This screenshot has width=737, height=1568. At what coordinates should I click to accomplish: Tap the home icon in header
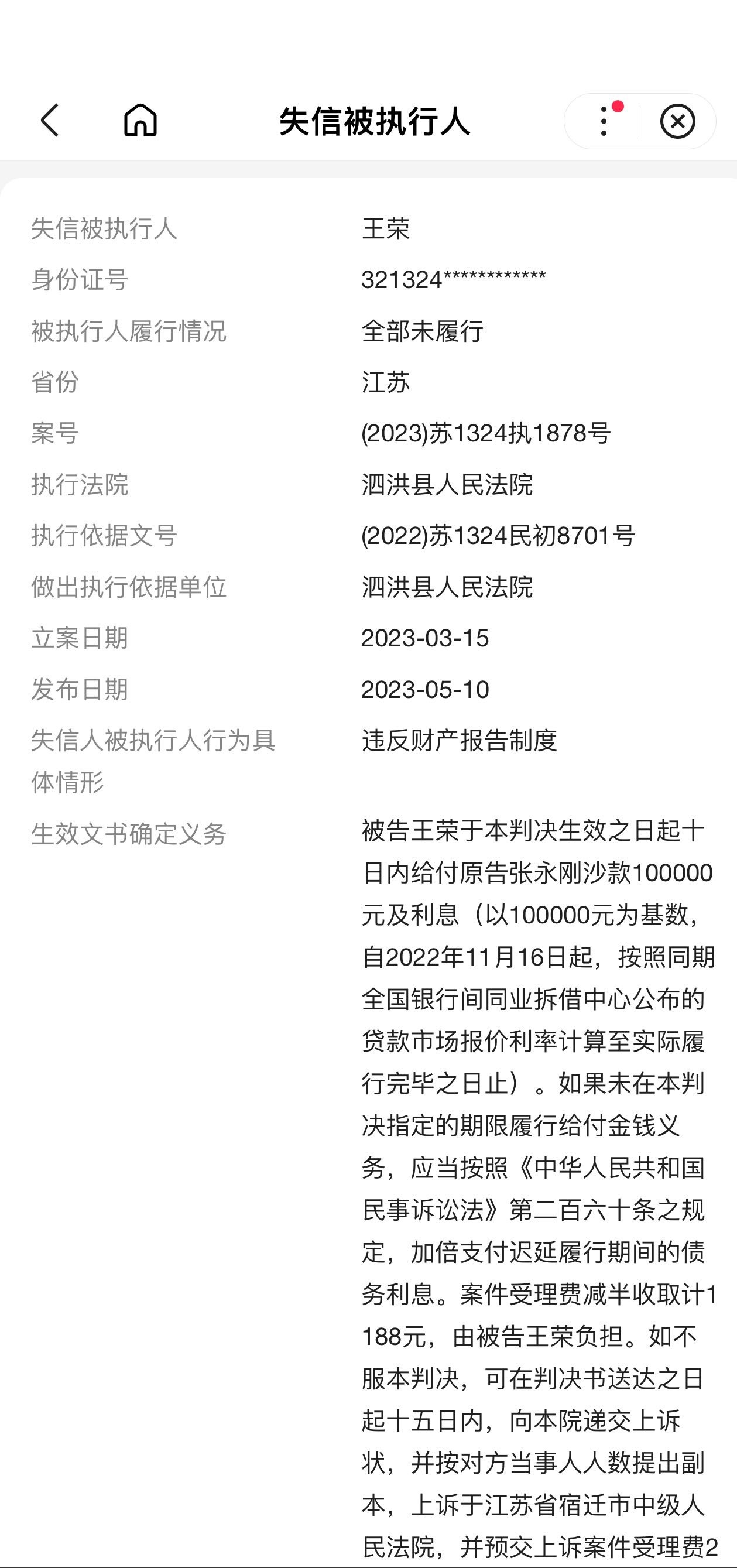coord(140,119)
